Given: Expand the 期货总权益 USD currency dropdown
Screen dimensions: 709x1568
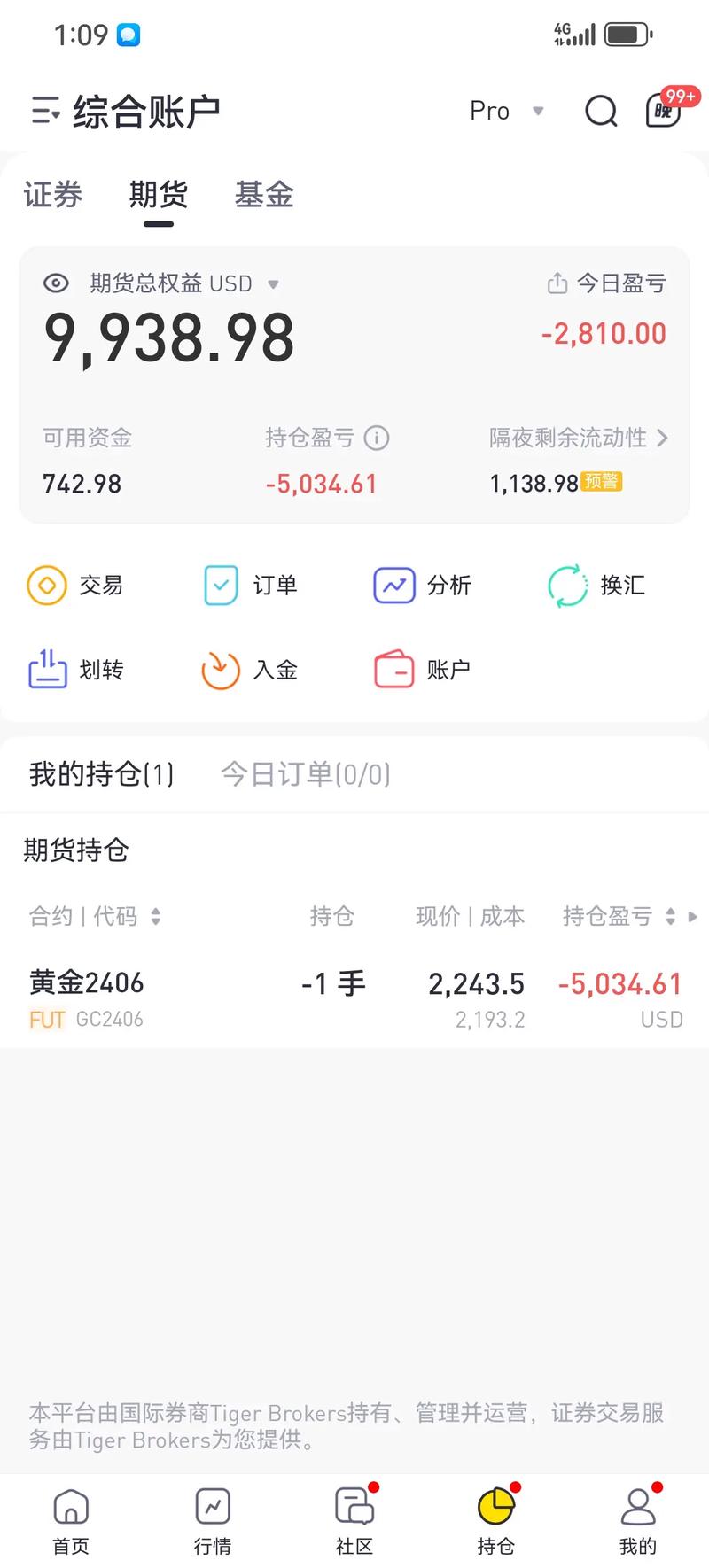Looking at the screenshot, I should pos(273,284).
